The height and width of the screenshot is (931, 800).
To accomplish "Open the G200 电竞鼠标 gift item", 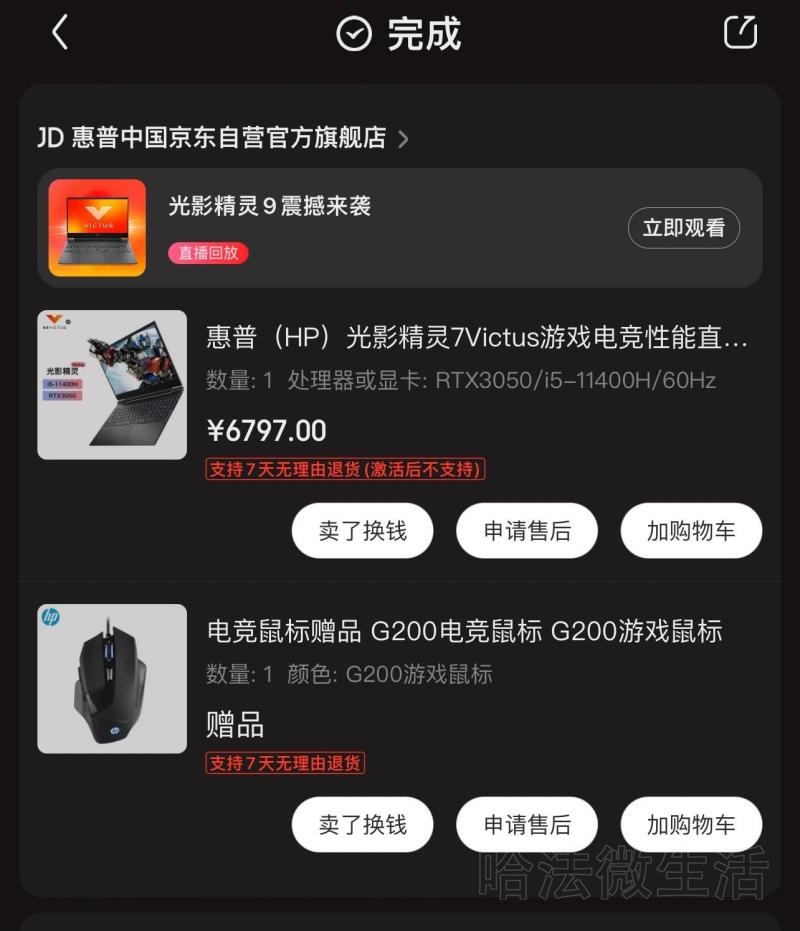I will tap(464, 632).
